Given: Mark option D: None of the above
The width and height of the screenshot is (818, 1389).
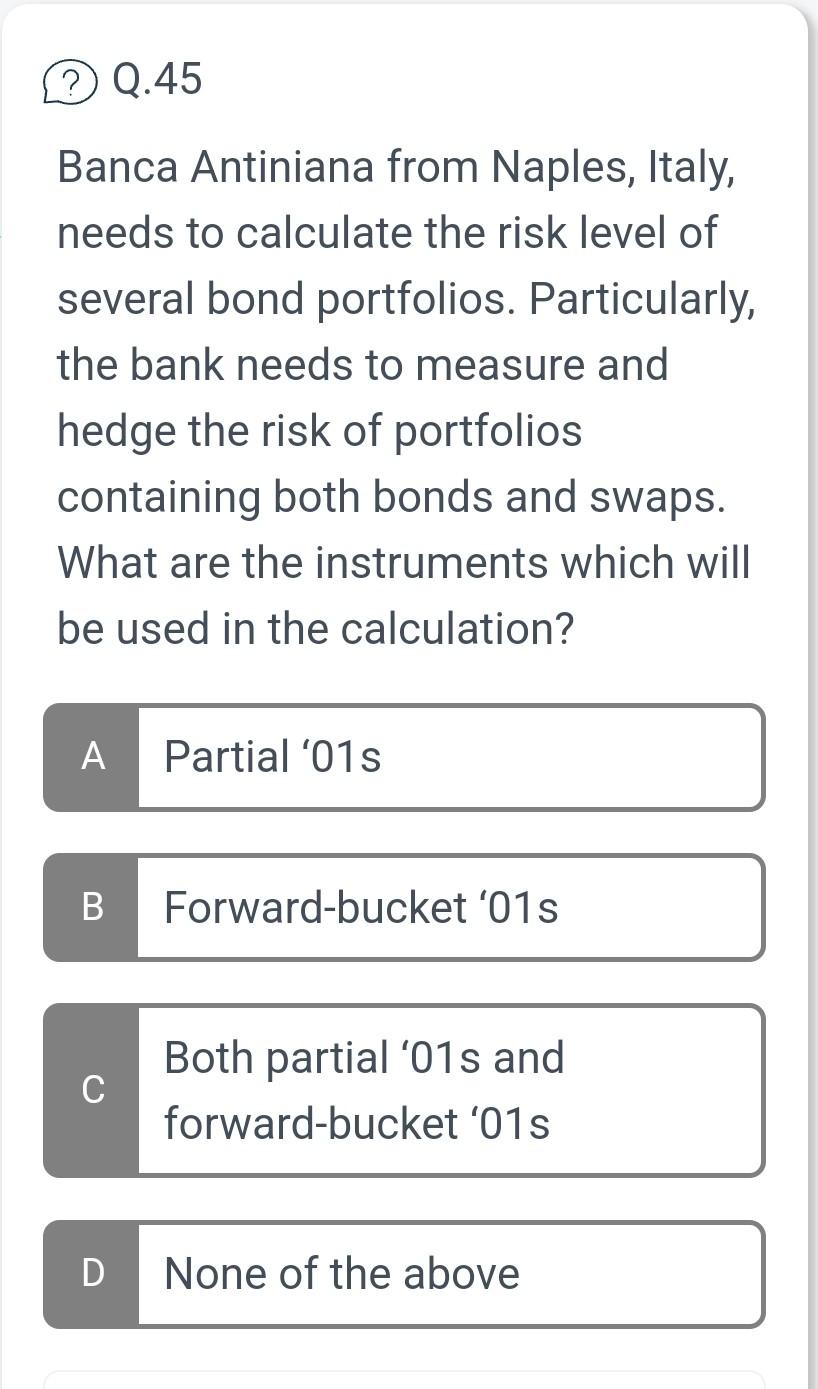Looking at the screenshot, I should 403,1274.
